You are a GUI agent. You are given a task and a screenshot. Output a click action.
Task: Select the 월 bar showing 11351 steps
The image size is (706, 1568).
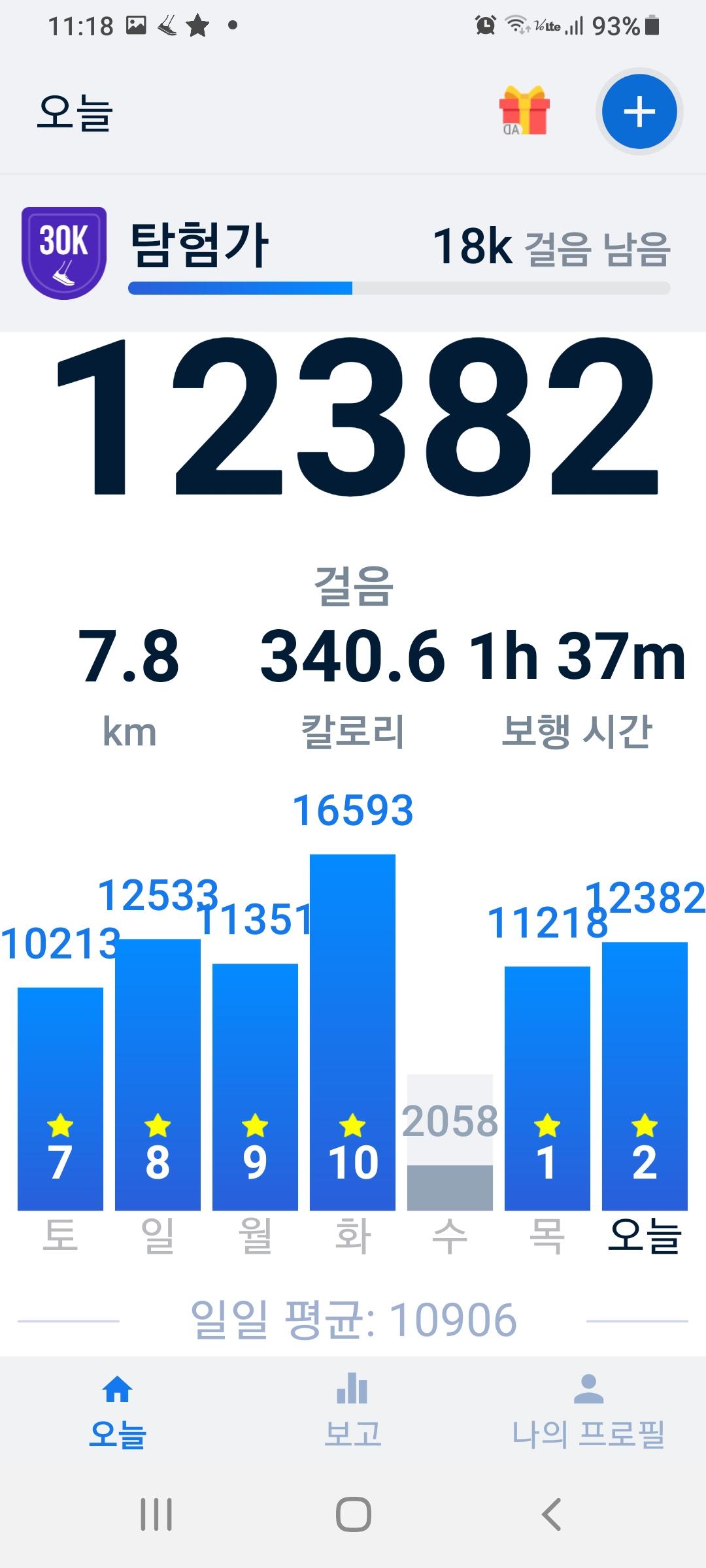click(x=255, y=1086)
